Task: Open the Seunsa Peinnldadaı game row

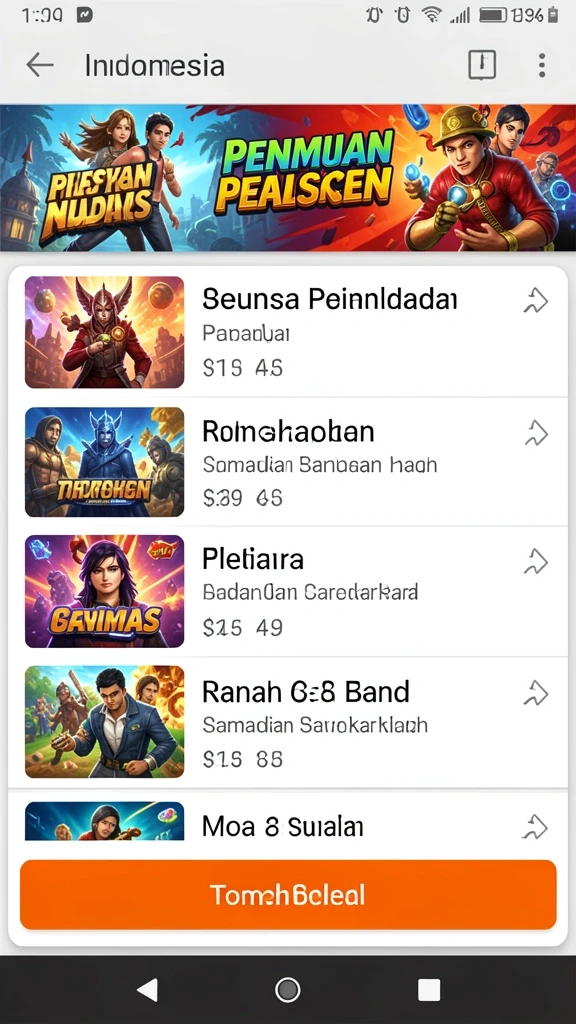Action: [x=288, y=332]
